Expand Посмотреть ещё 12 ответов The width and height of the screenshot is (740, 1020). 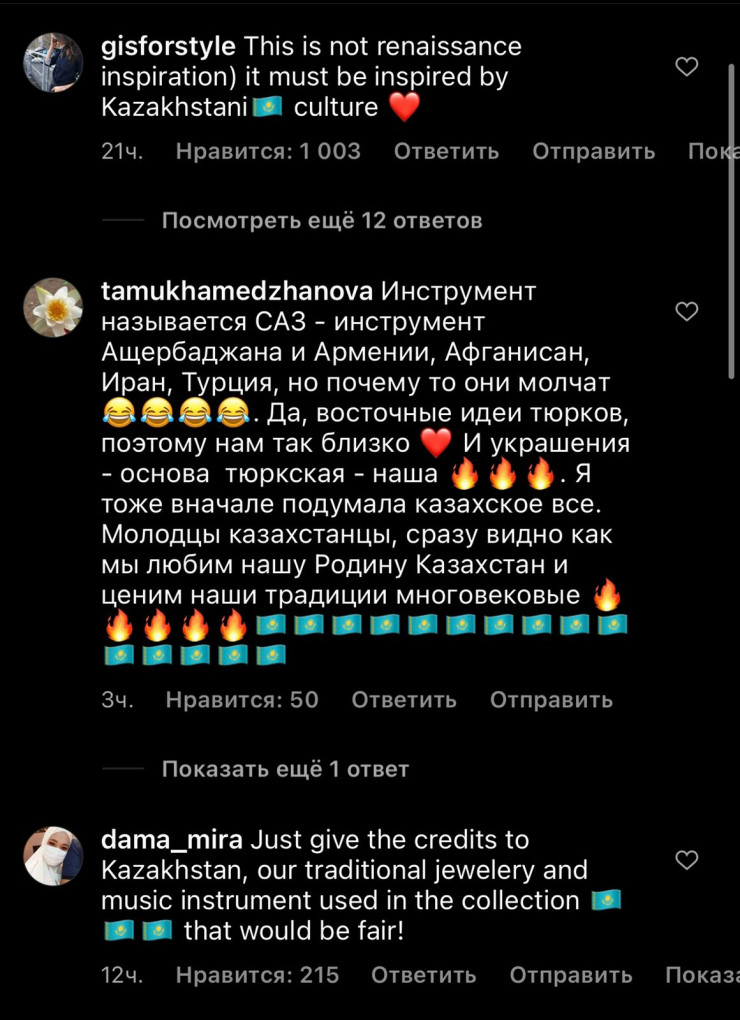click(x=322, y=220)
